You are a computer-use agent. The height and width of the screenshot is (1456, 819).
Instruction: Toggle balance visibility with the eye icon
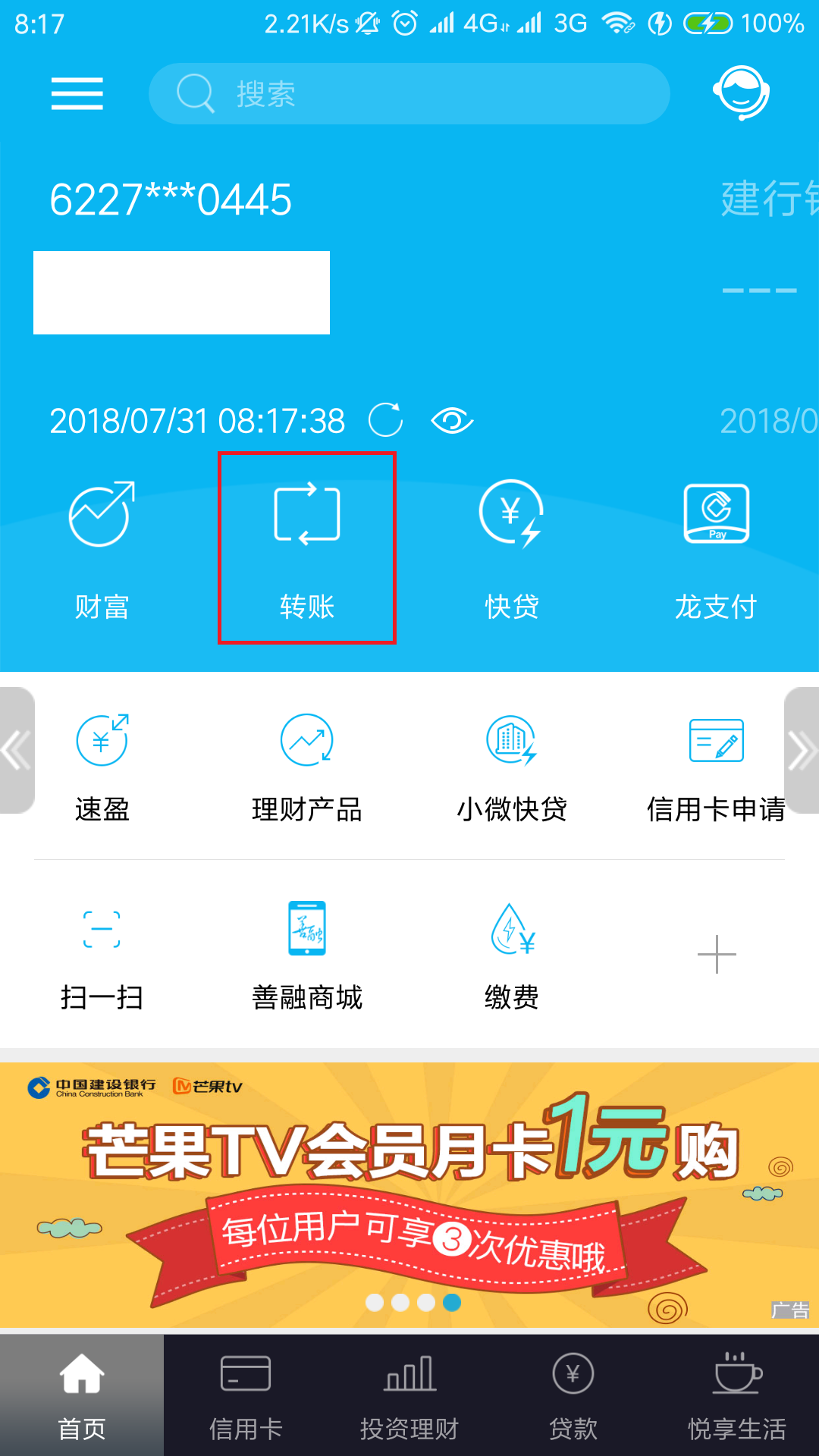tap(452, 421)
